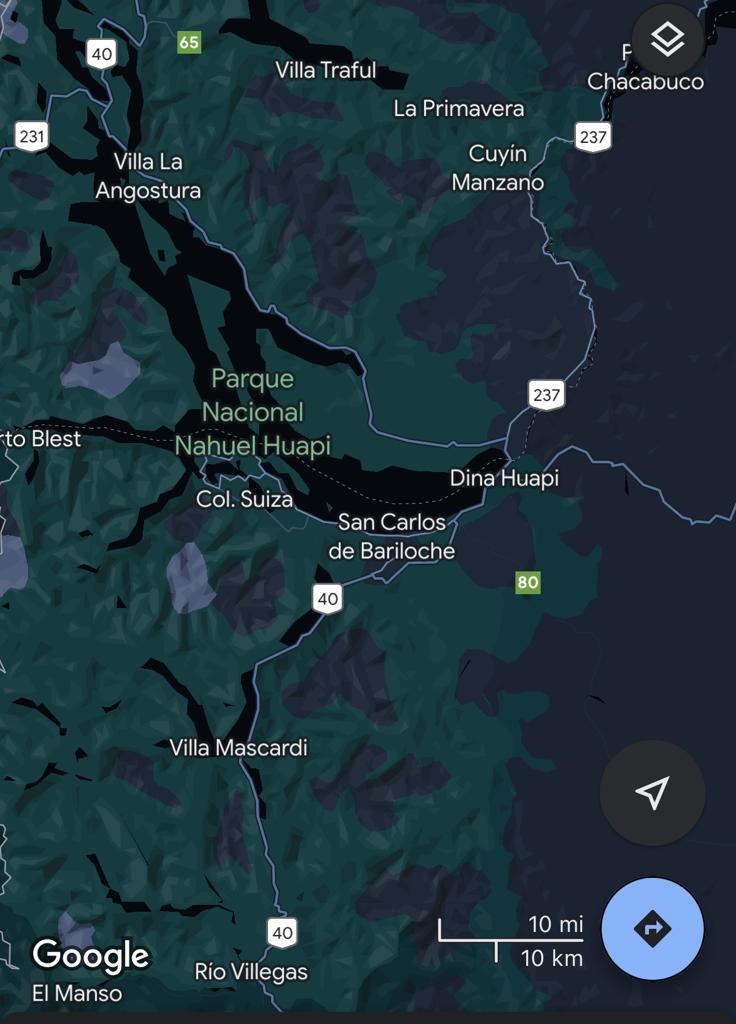Viewport: 736px width, 1024px height.
Task: Open Parque Nacional Nahuel Huapi label
Action: (x=253, y=412)
